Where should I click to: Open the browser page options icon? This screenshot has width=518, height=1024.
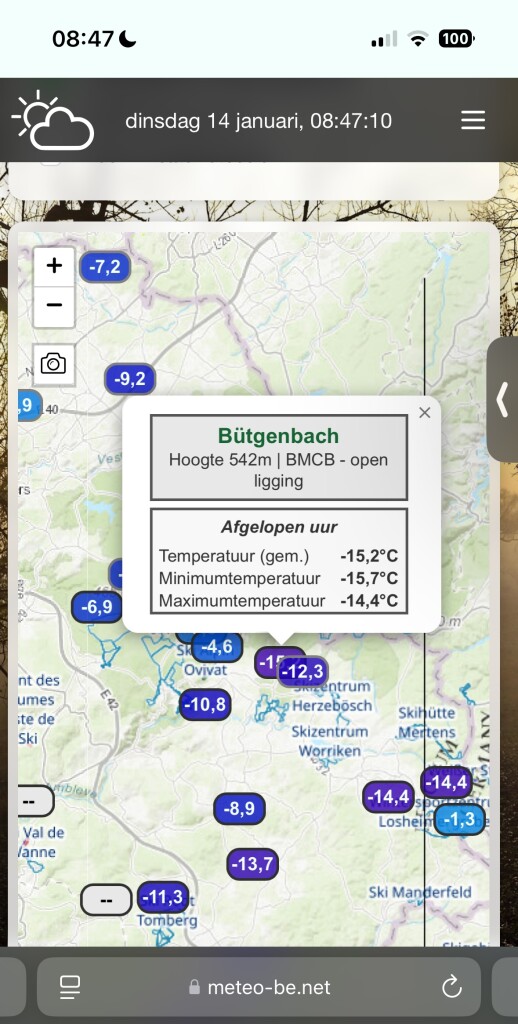tap(69, 987)
